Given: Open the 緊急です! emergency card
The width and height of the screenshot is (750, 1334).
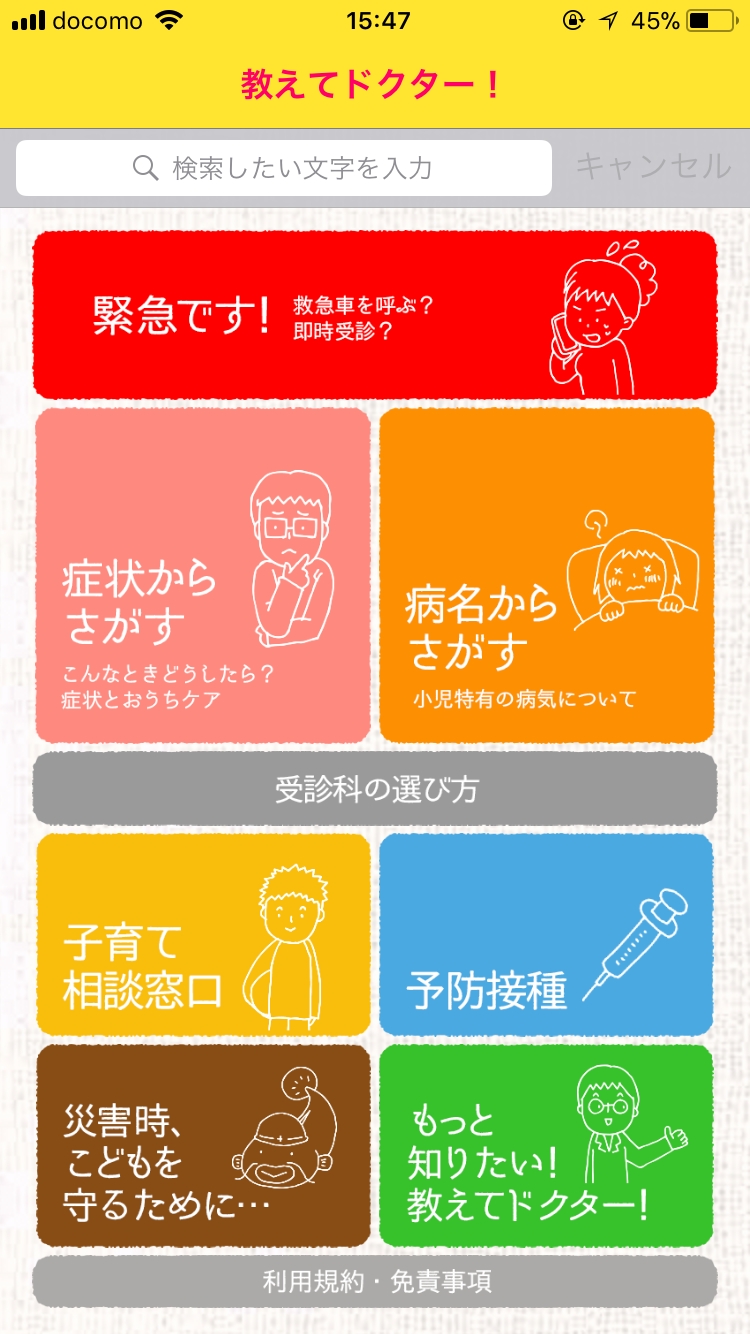Looking at the screenshot, I should 375,316.
